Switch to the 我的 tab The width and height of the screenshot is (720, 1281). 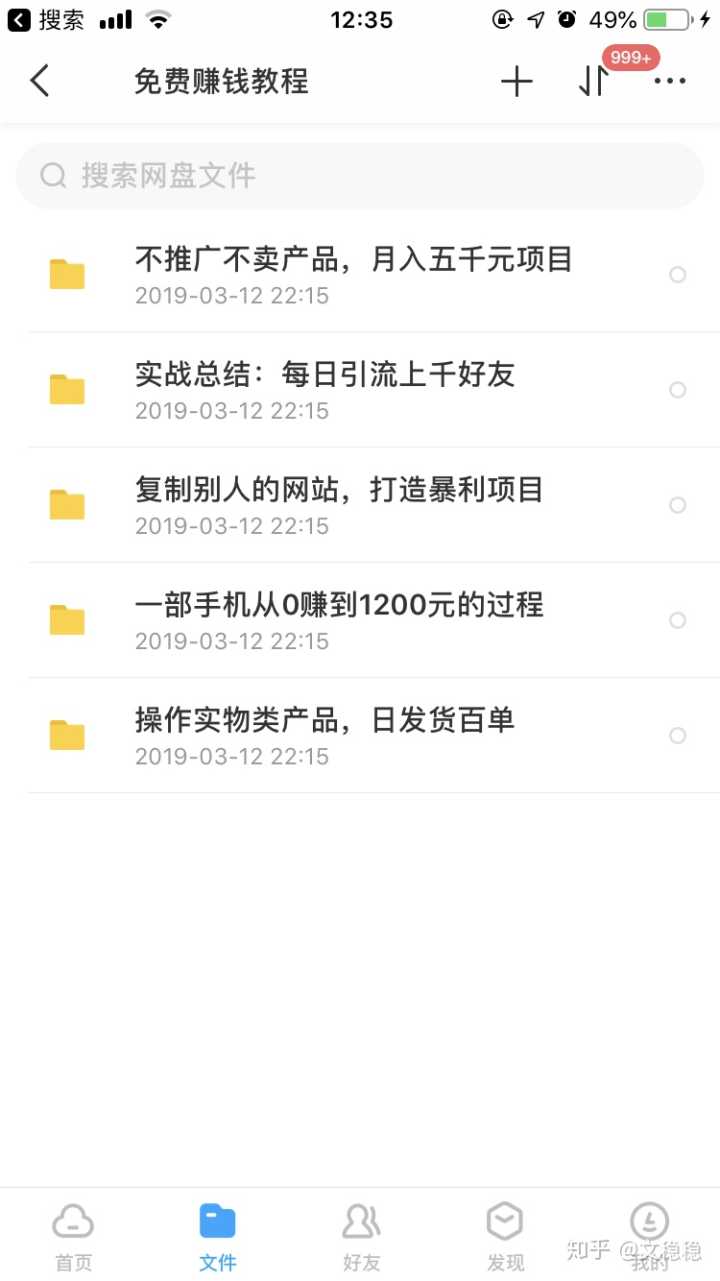[x=649, y=1235]
